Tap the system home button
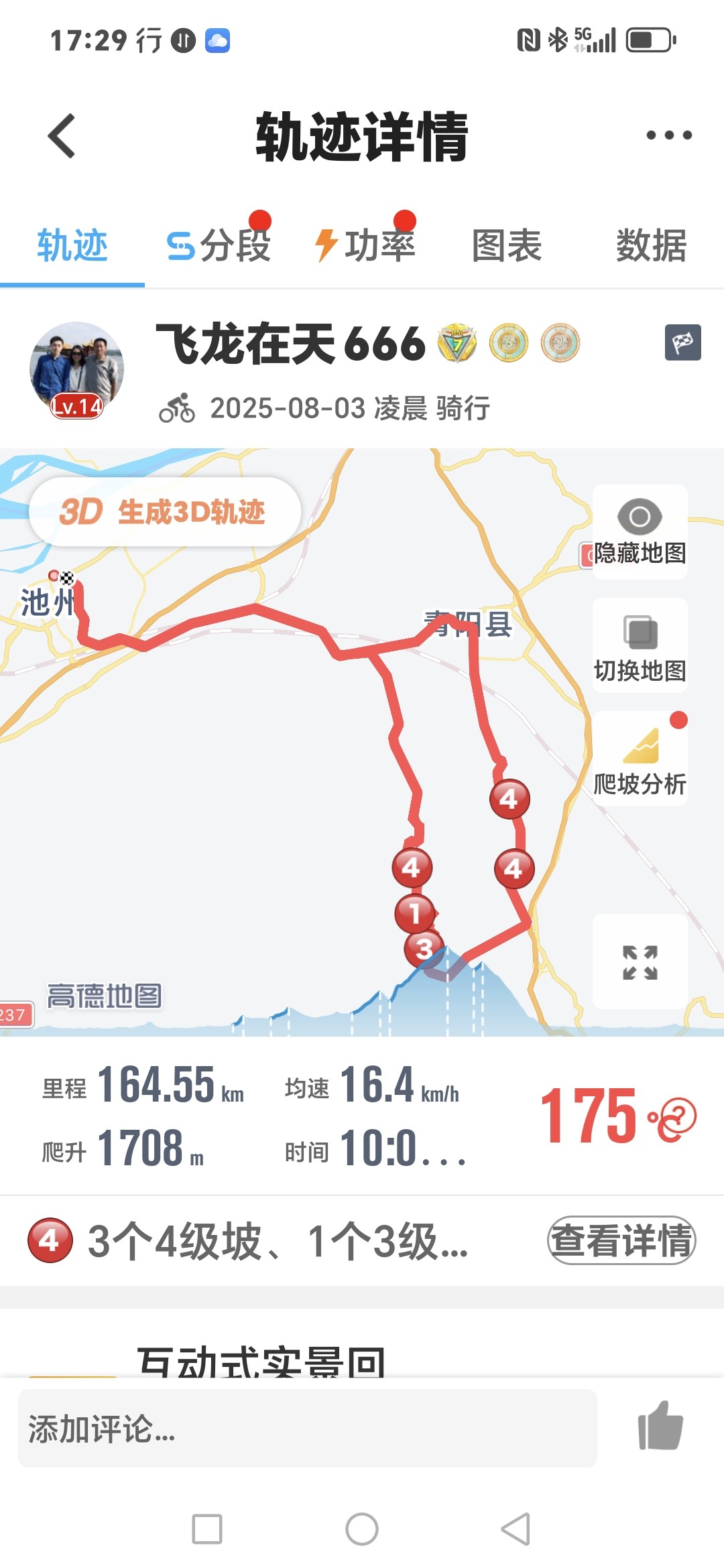This screenshot has width=724, height=1568. [362, 1529]
